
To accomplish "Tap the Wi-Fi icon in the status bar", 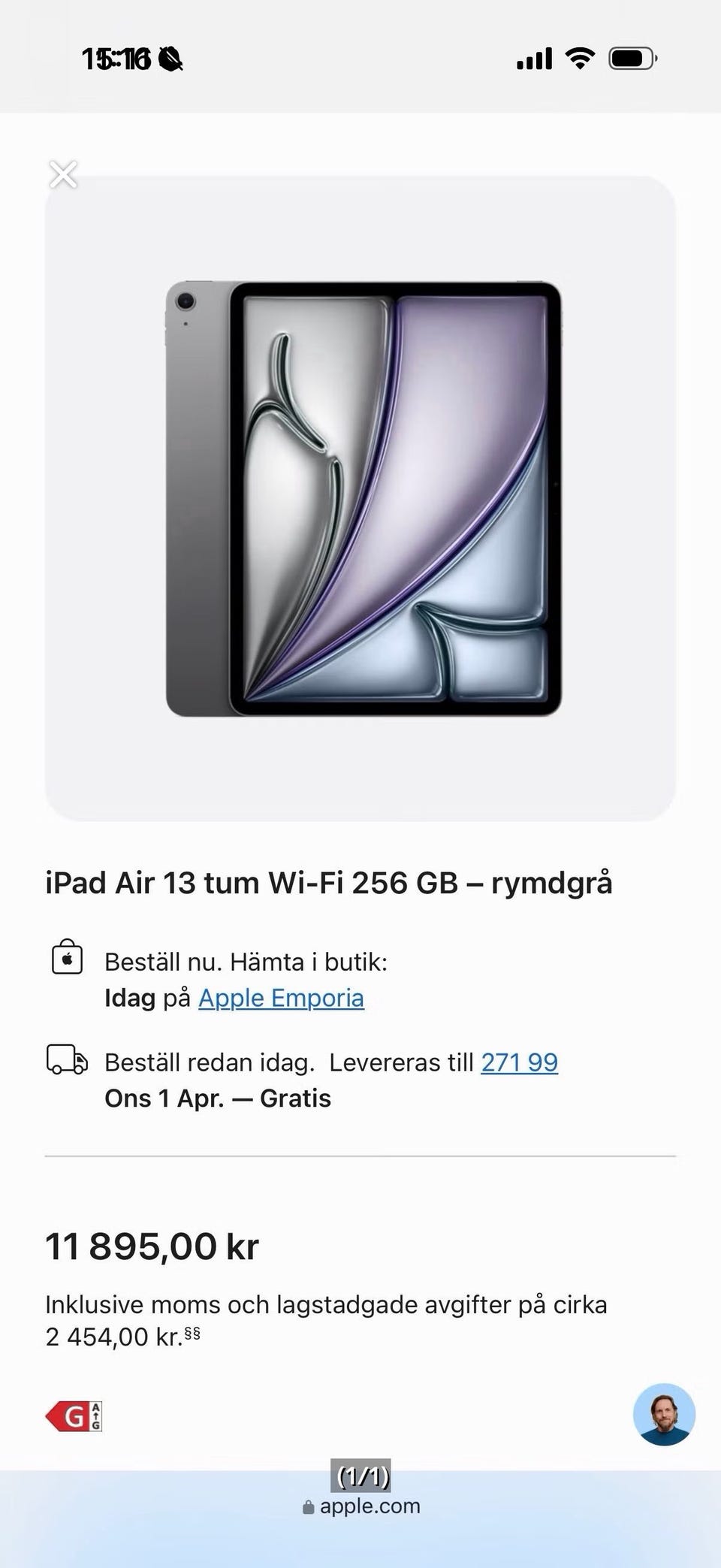I will [578, 57].
